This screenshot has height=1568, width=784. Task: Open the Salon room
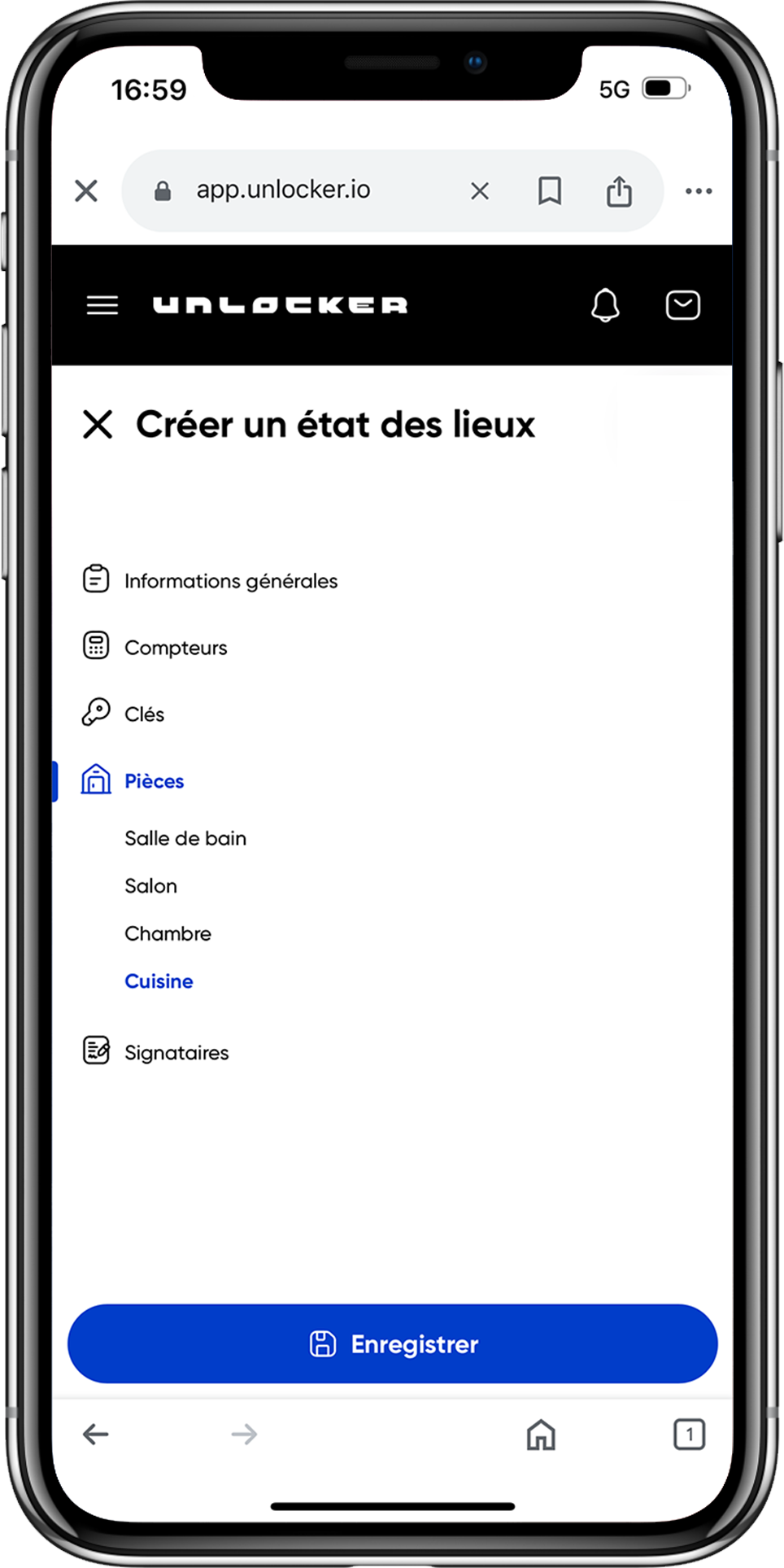coord(150,886)
